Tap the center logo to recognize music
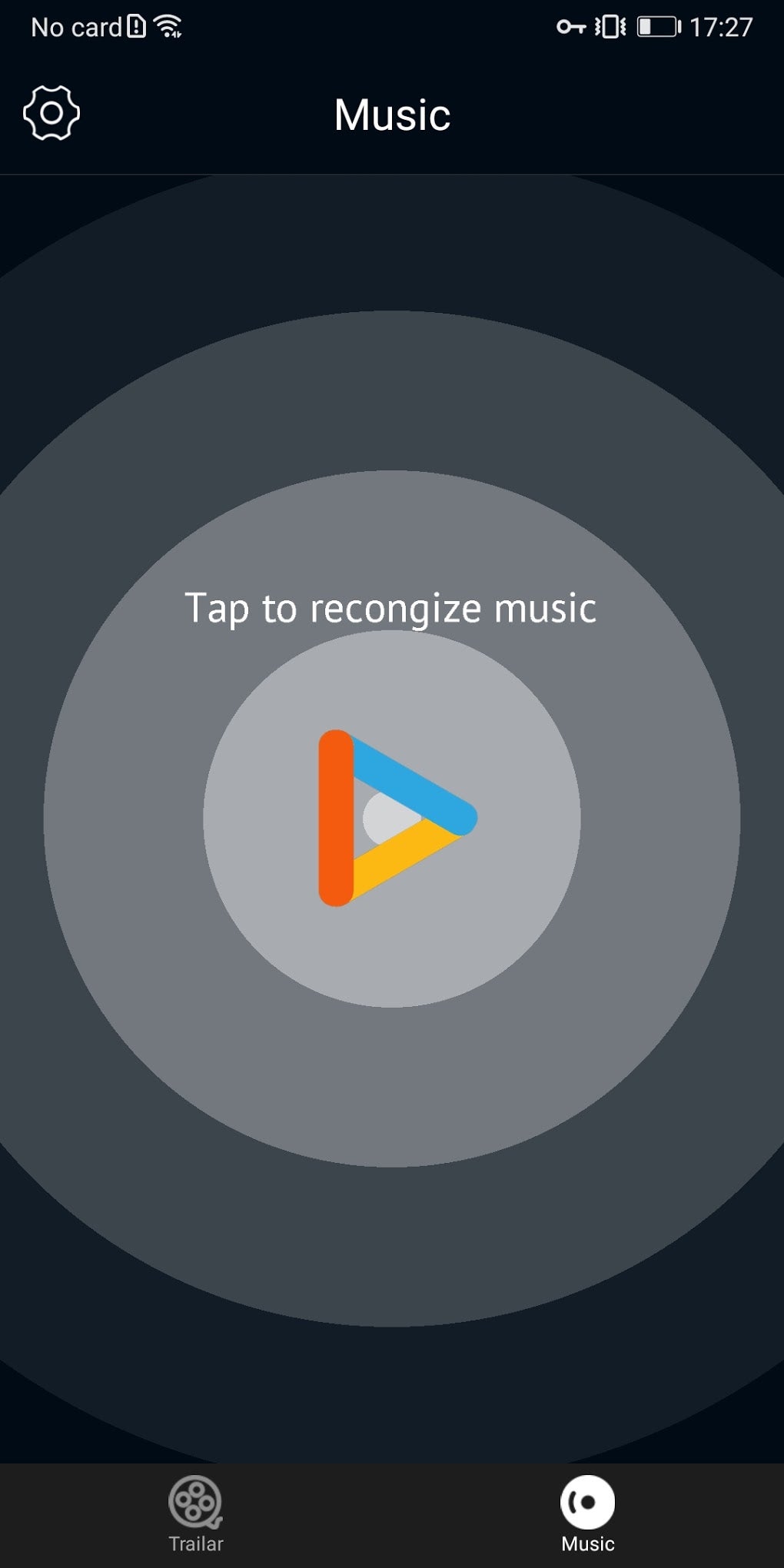 point(397,818)
